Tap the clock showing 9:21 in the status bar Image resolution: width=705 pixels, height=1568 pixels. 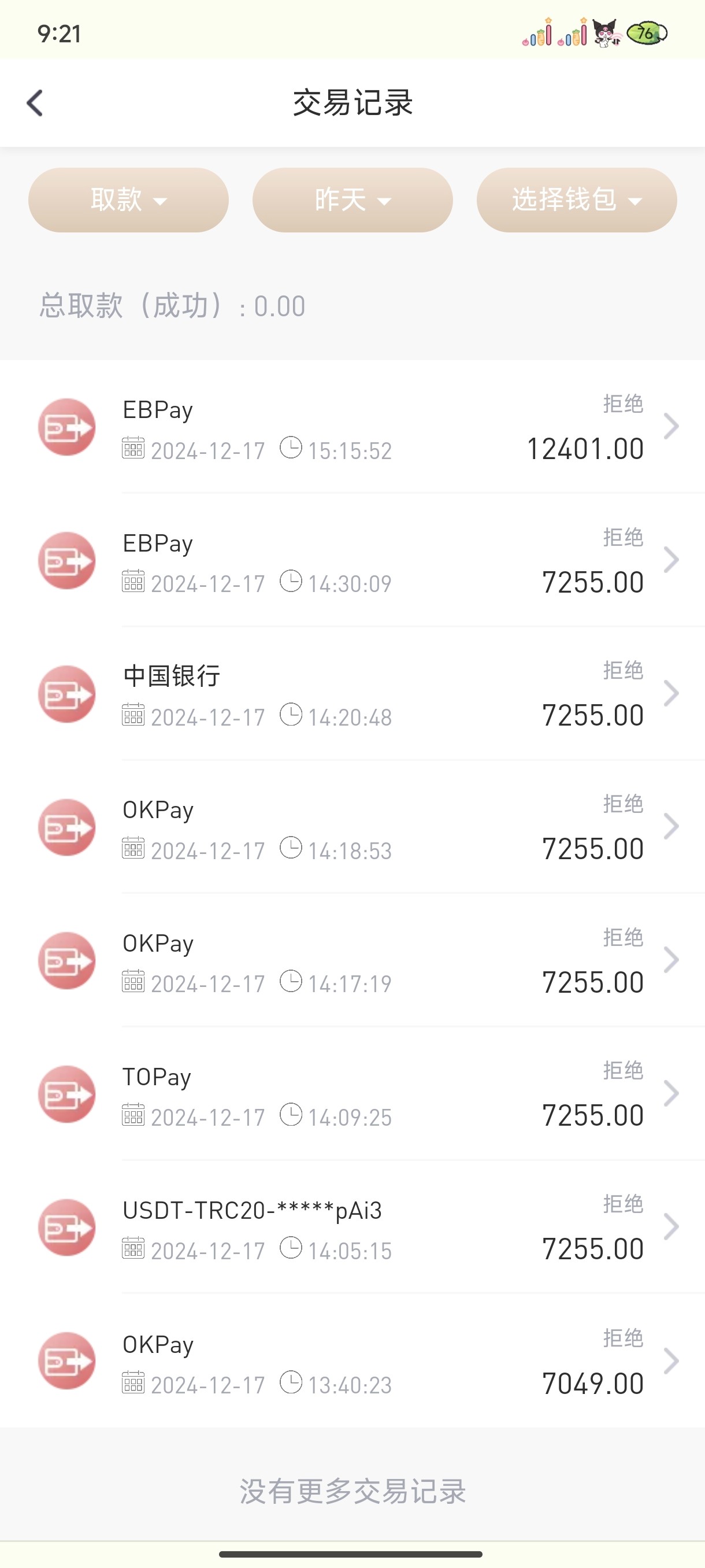click(59, 34)
